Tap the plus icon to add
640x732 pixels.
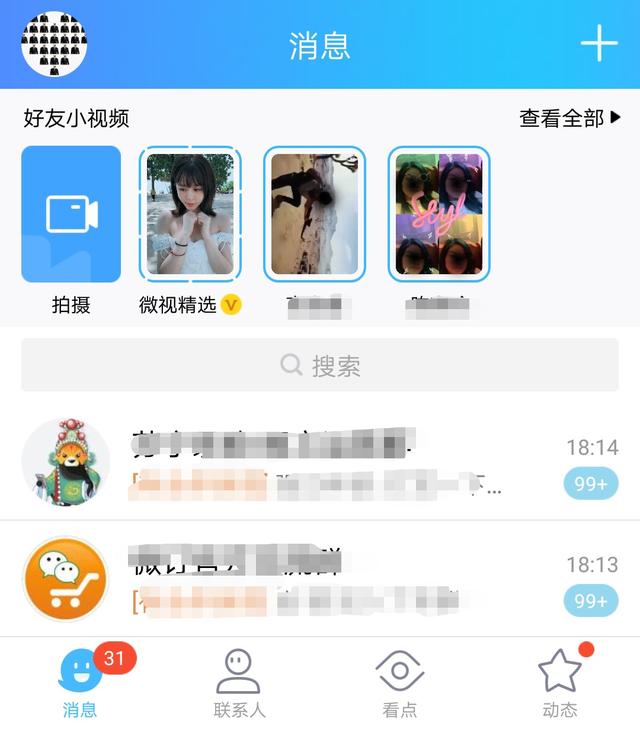[598, 44]
